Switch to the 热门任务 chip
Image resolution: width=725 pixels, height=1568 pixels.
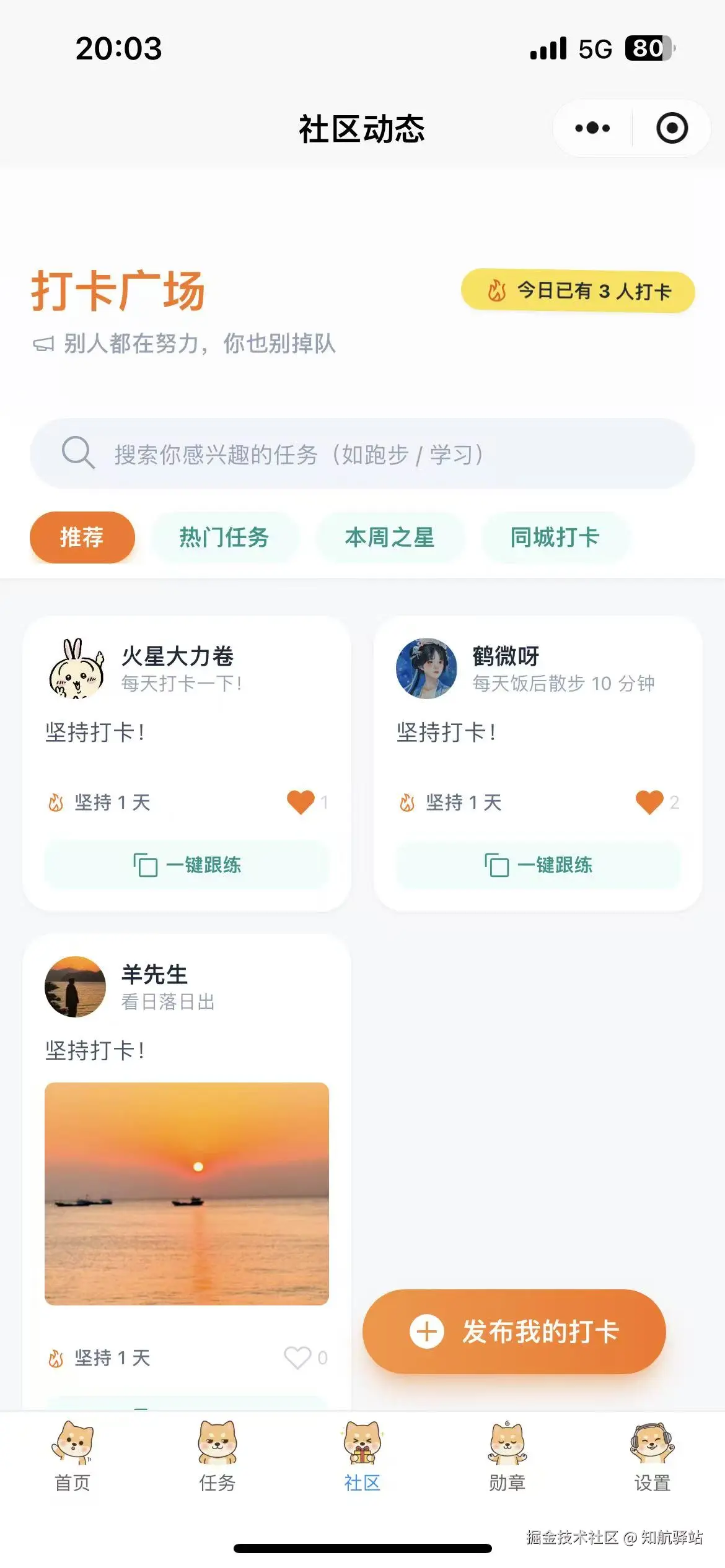point(224,537)
